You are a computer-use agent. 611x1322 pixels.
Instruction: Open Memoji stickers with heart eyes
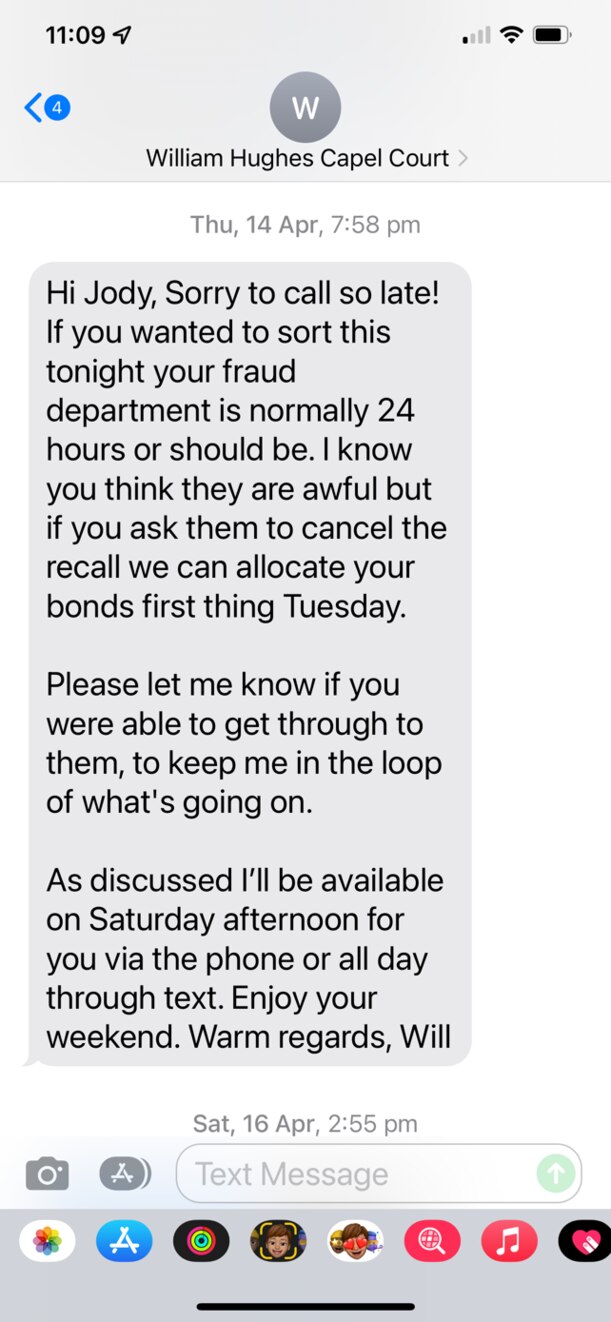355,1241
